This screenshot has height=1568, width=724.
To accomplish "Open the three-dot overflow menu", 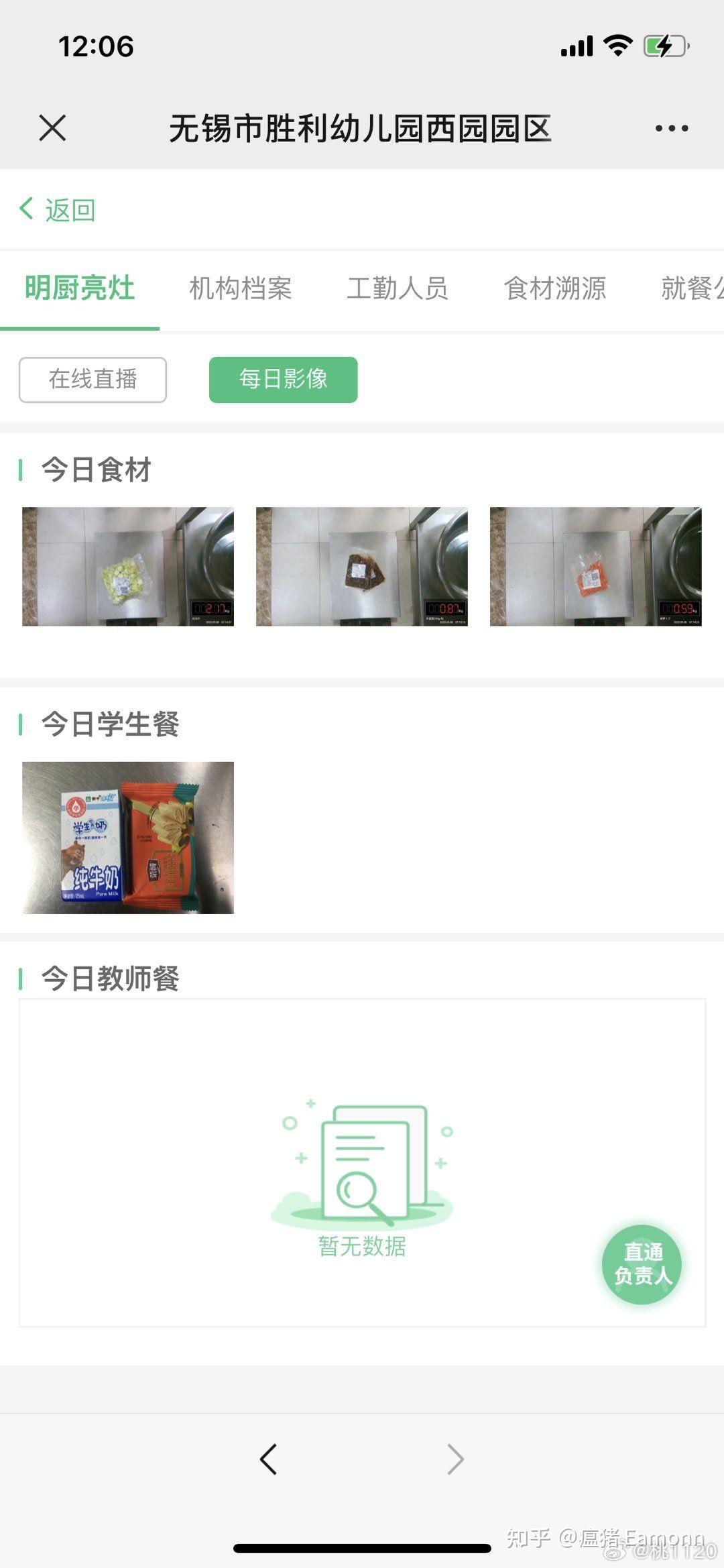I will coord(671,128).
